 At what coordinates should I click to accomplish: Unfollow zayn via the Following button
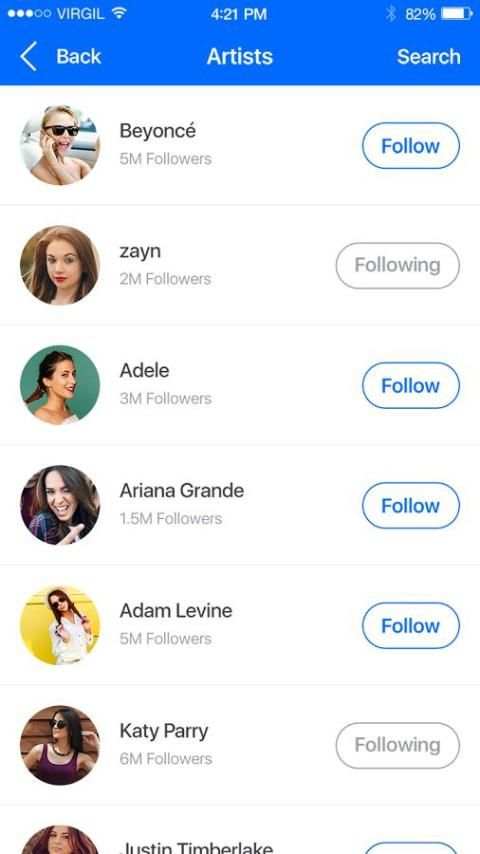coord(398,265)
